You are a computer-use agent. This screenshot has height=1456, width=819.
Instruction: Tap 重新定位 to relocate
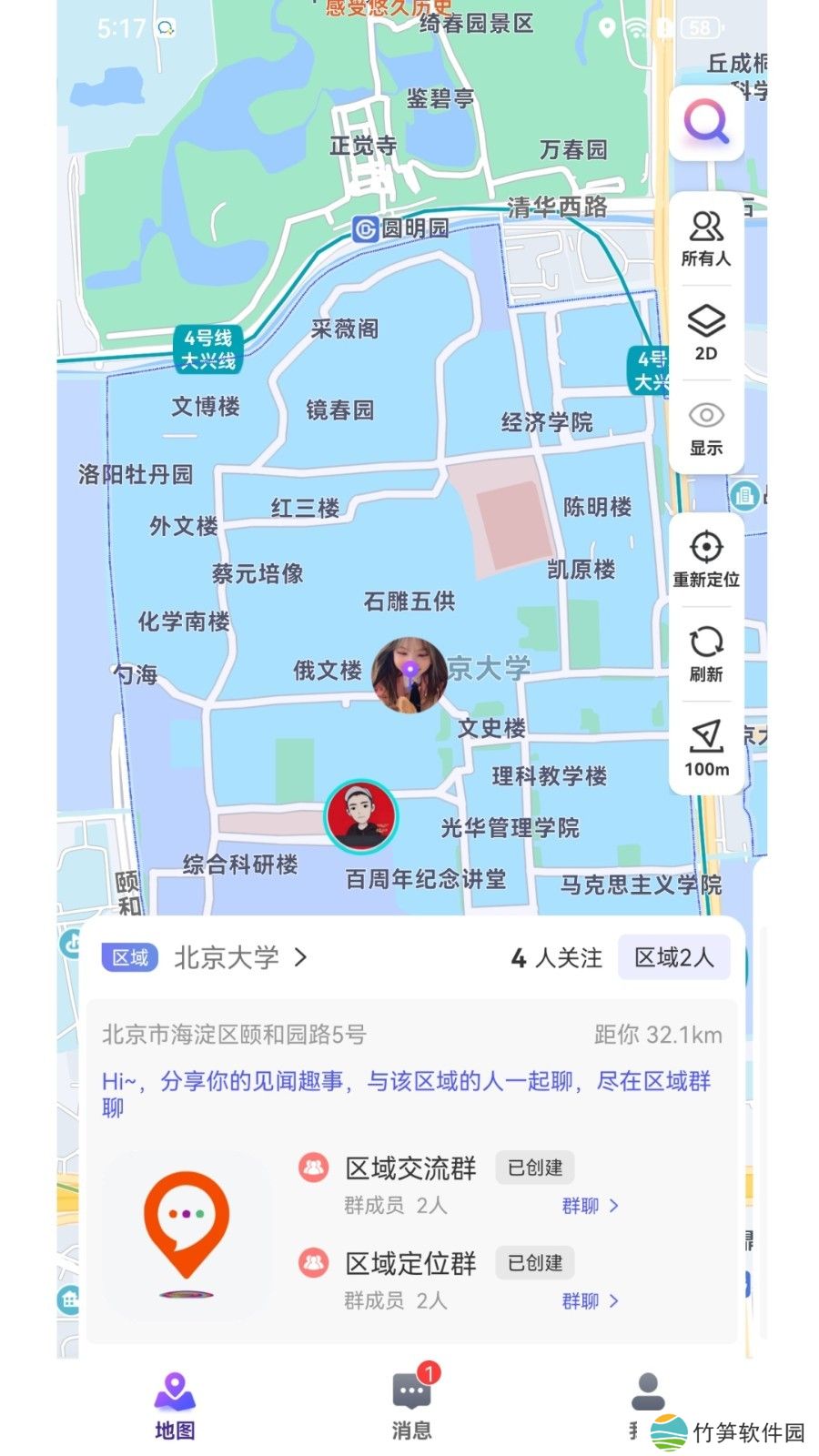point(706,559)
